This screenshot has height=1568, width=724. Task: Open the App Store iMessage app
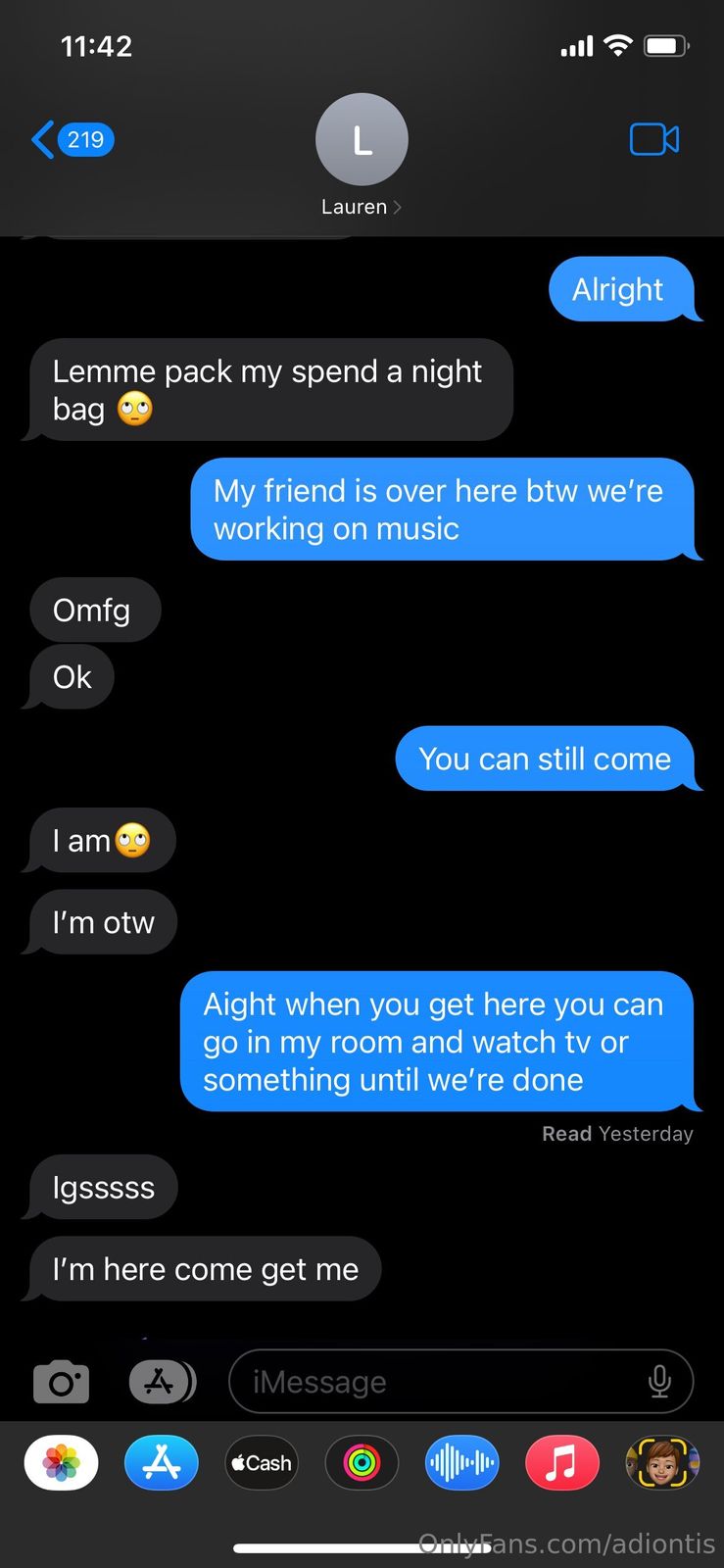pos(162,1463)
